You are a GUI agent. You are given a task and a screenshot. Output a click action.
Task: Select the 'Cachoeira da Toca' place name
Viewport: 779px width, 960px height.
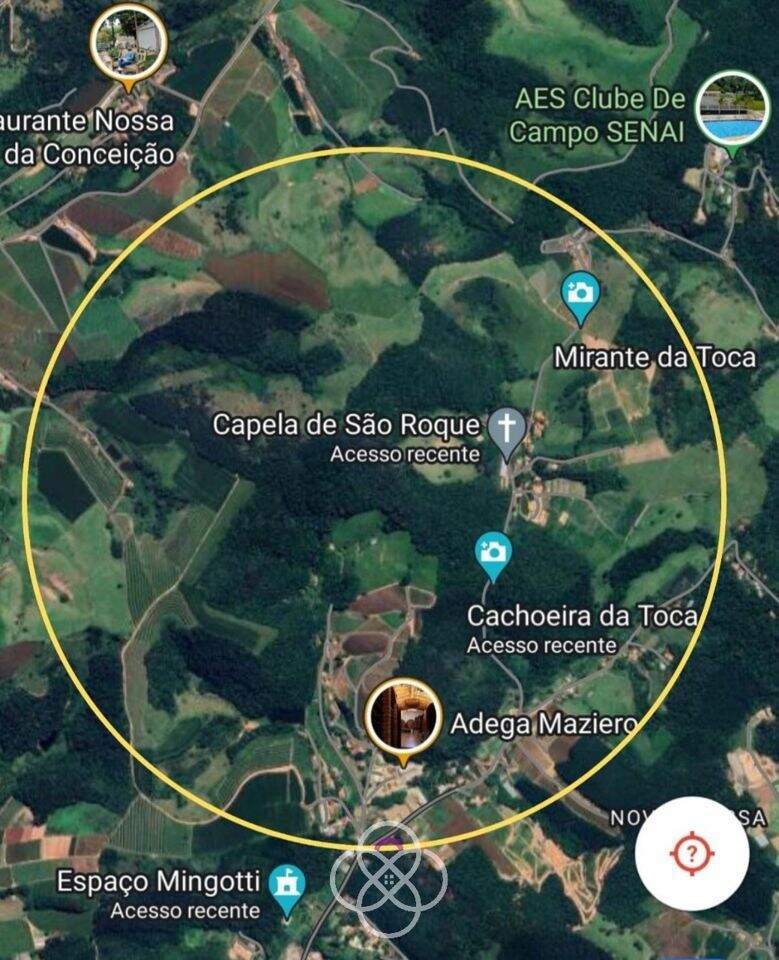[x=584, y=616]
